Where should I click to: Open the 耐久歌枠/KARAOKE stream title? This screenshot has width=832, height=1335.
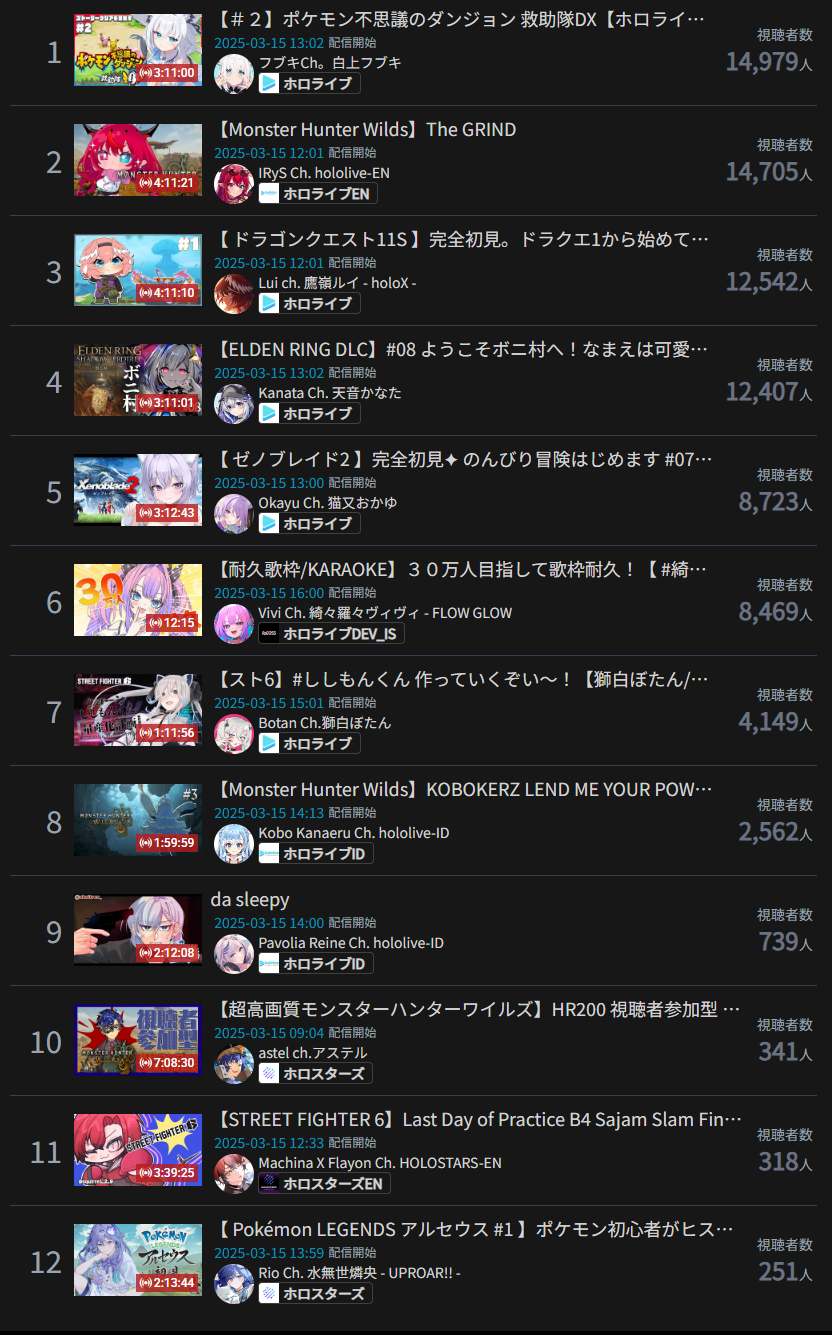point(462,569)
